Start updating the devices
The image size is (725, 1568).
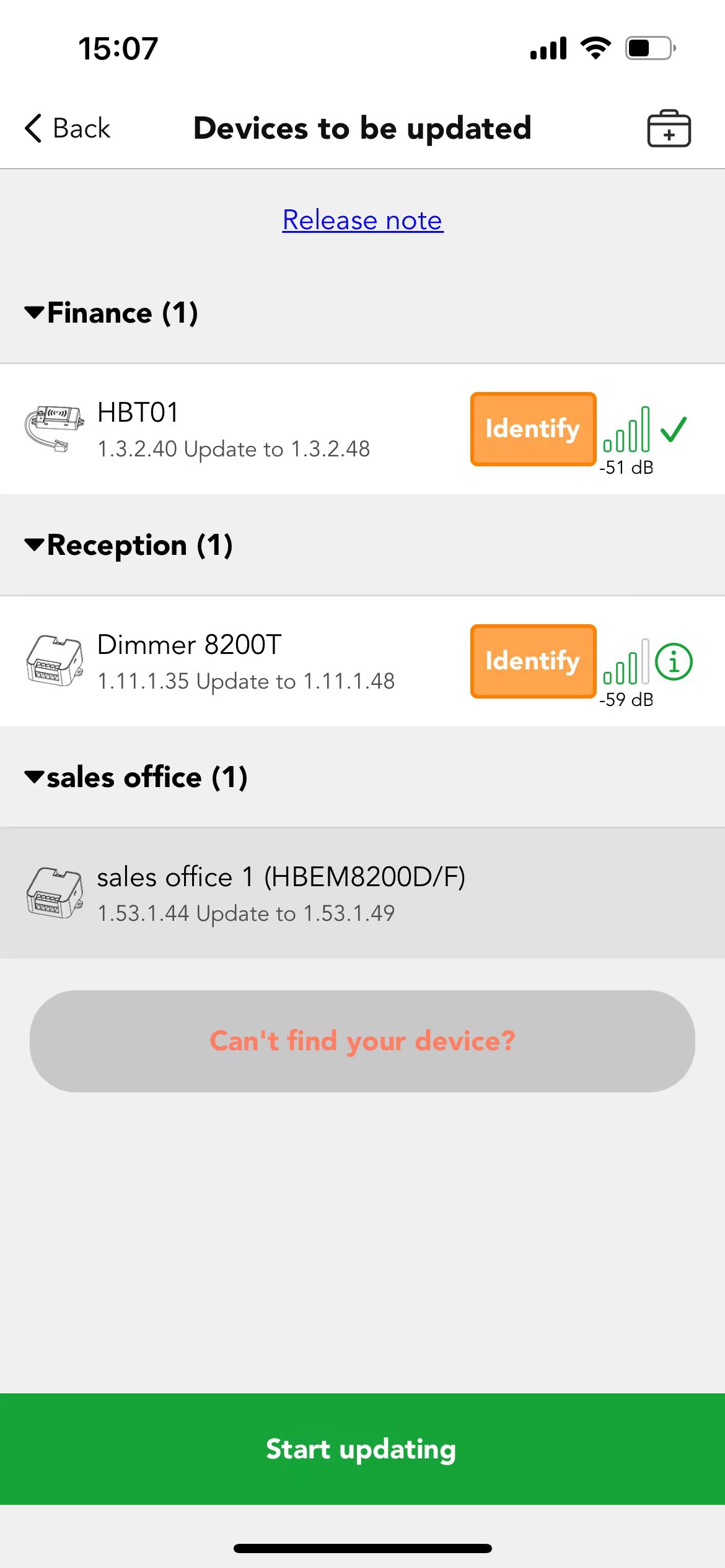pos(362,1448)
